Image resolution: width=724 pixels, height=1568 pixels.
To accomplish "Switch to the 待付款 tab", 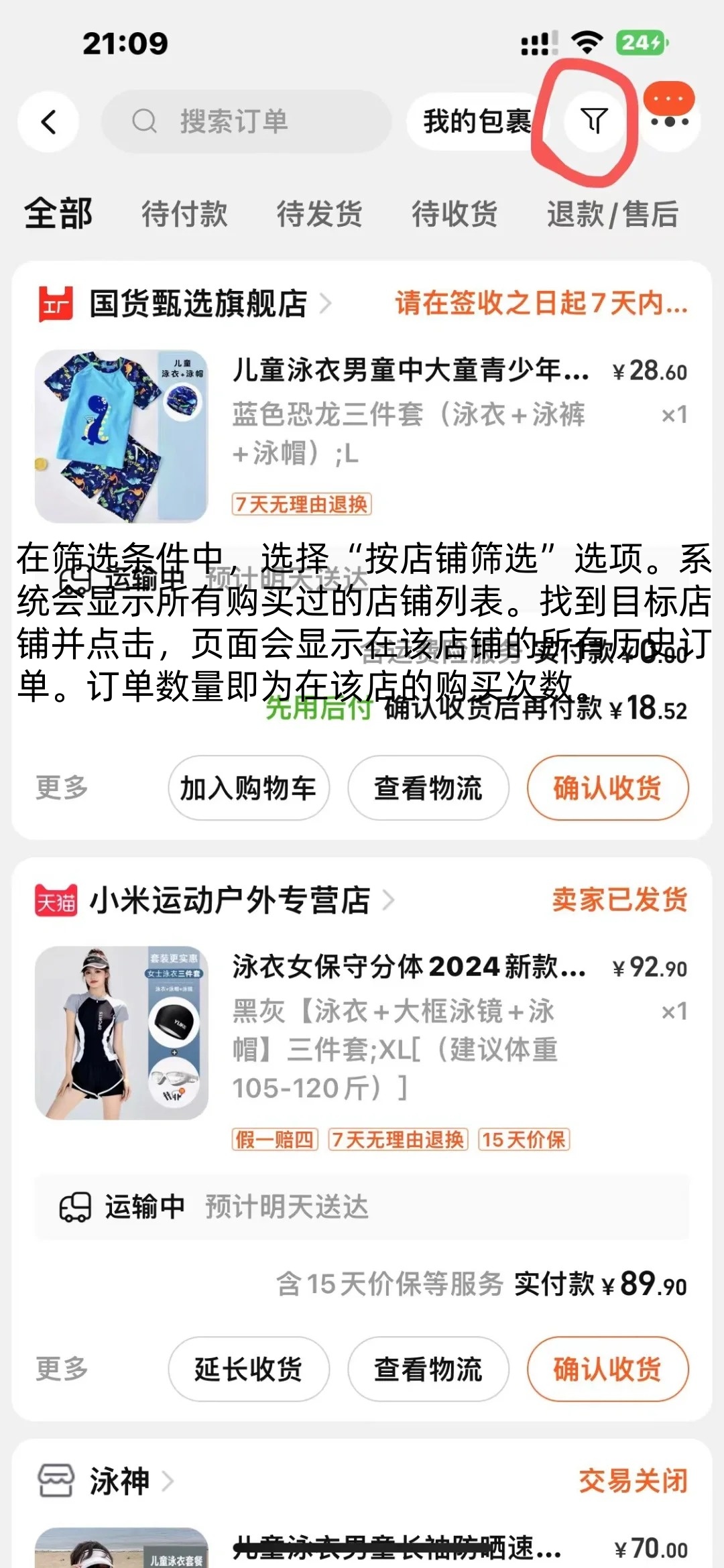I will click(x=184, y=215).
